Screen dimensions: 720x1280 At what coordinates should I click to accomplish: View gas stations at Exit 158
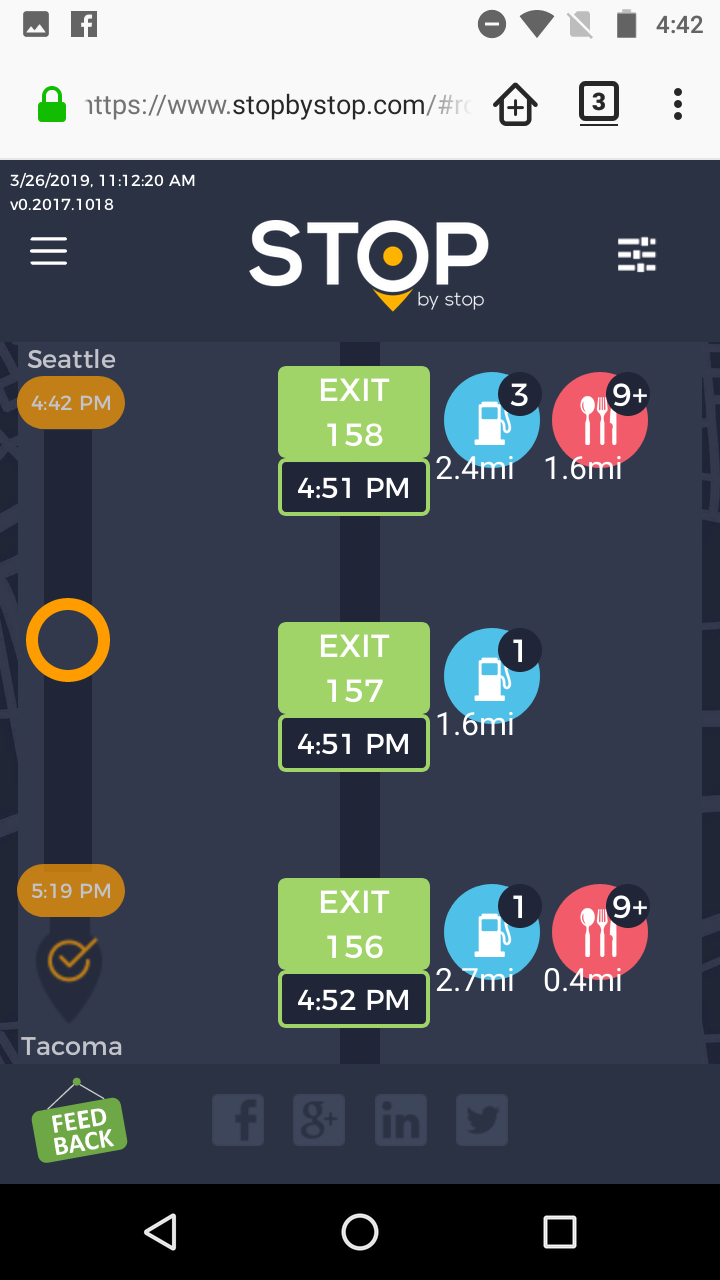(491, 421)
